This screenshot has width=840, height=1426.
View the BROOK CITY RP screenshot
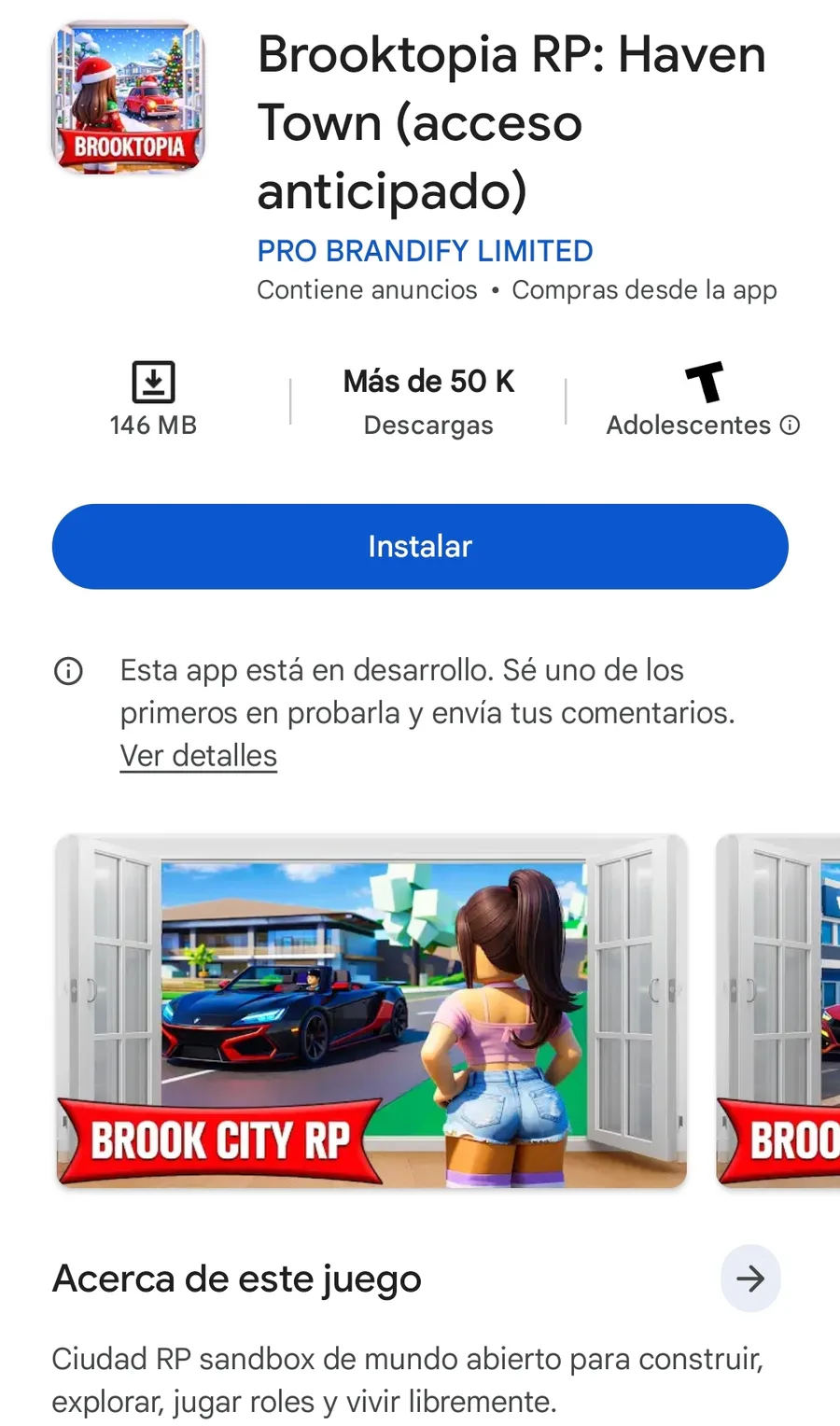371,1012
